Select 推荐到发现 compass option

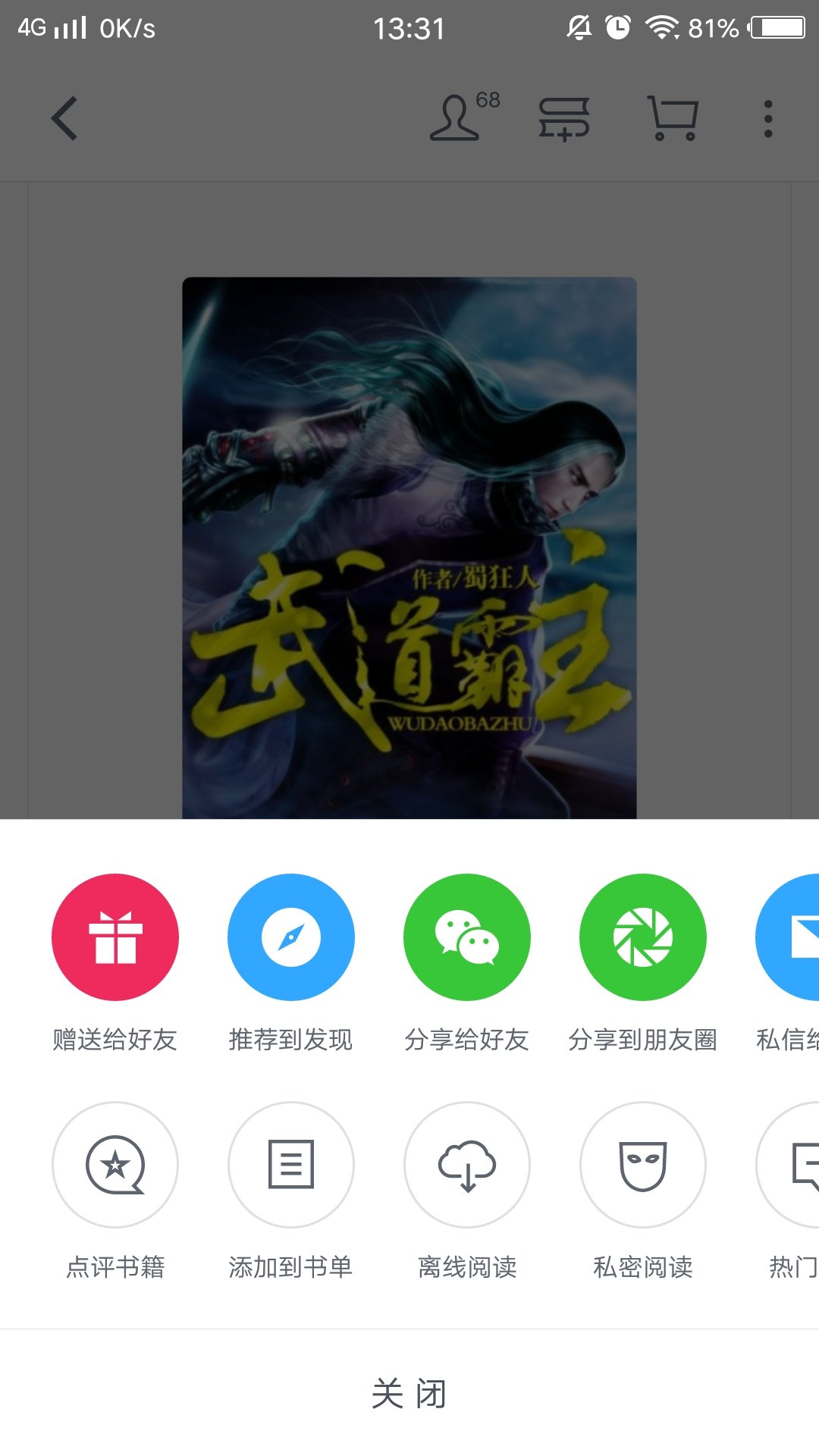coord(291,937)
